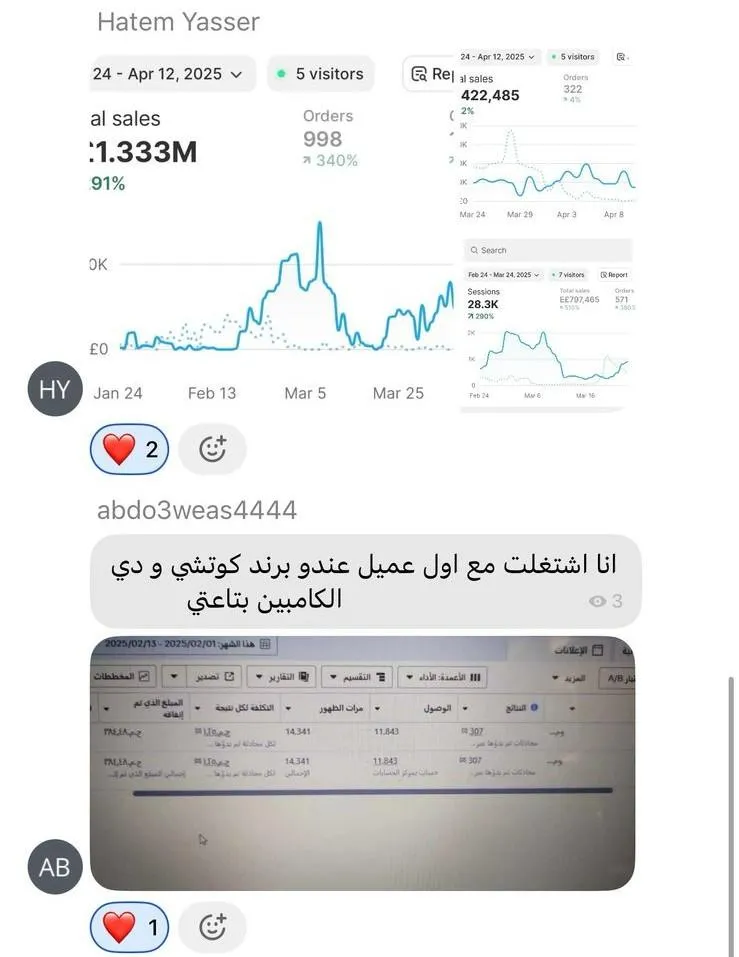
Task: Tap the heart reaction under Hatem Yasser's message
Action: 129,449
